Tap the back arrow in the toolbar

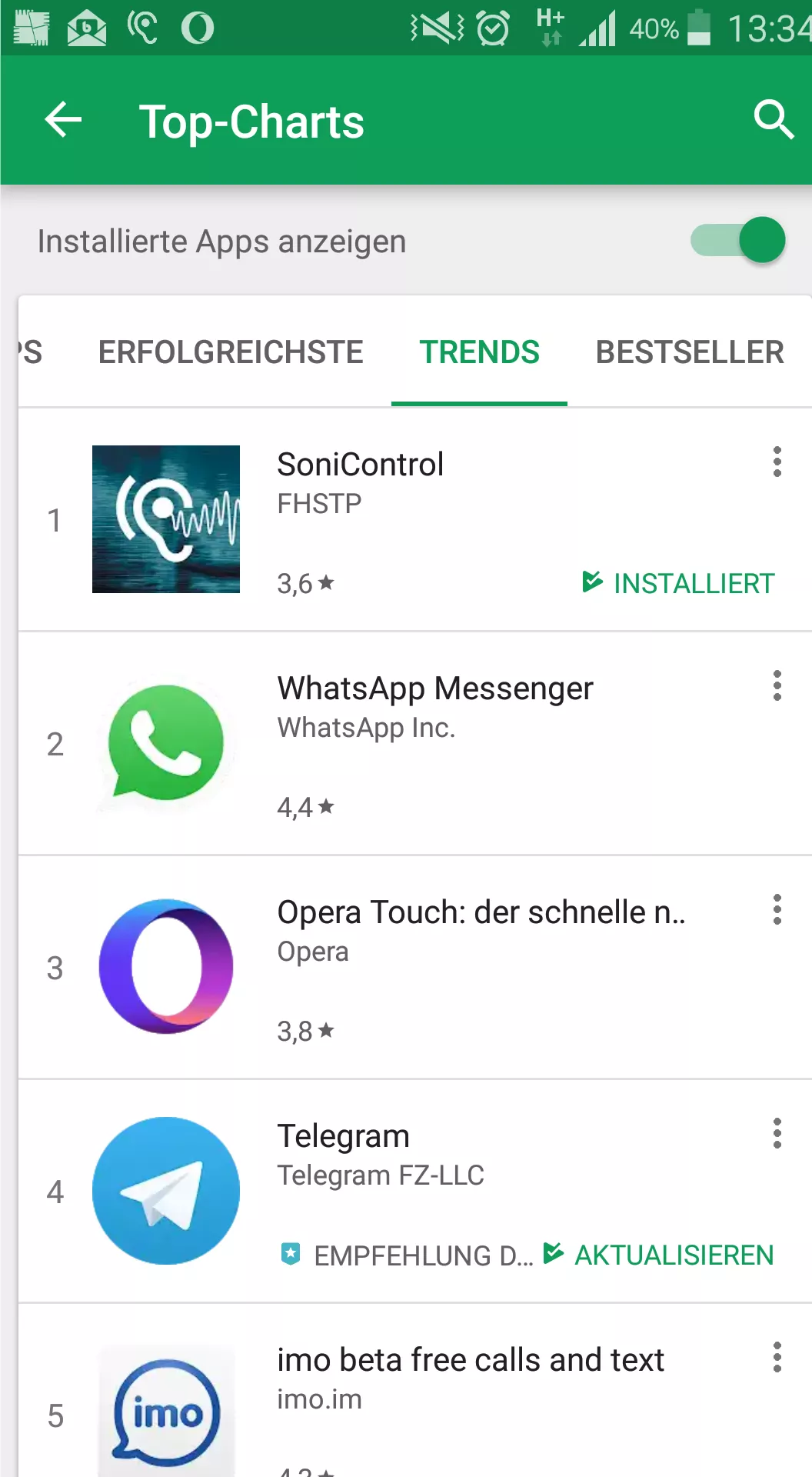click(x=64, y=121)
